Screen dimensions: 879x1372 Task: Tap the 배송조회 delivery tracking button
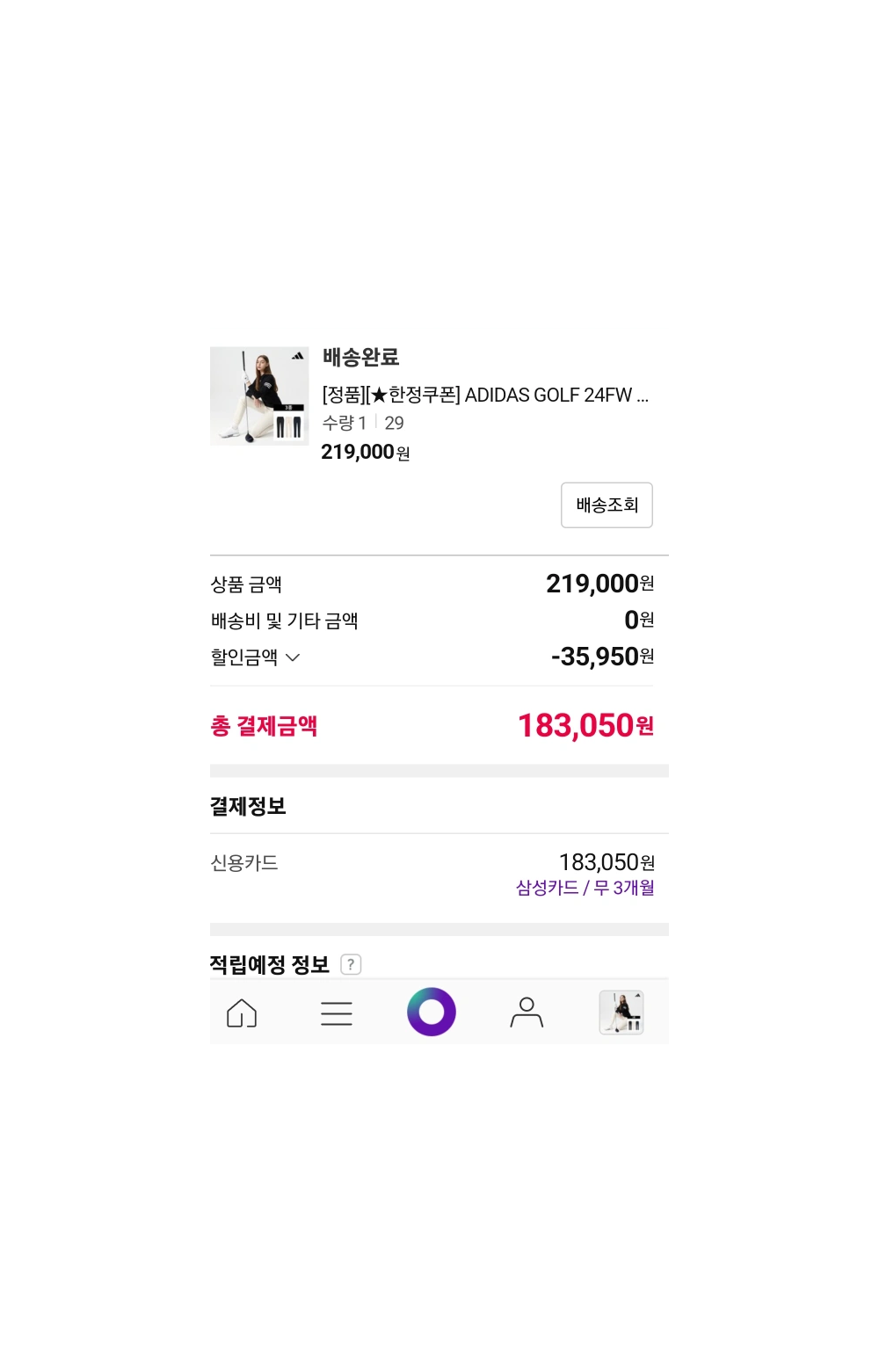[x=607, y=505]
